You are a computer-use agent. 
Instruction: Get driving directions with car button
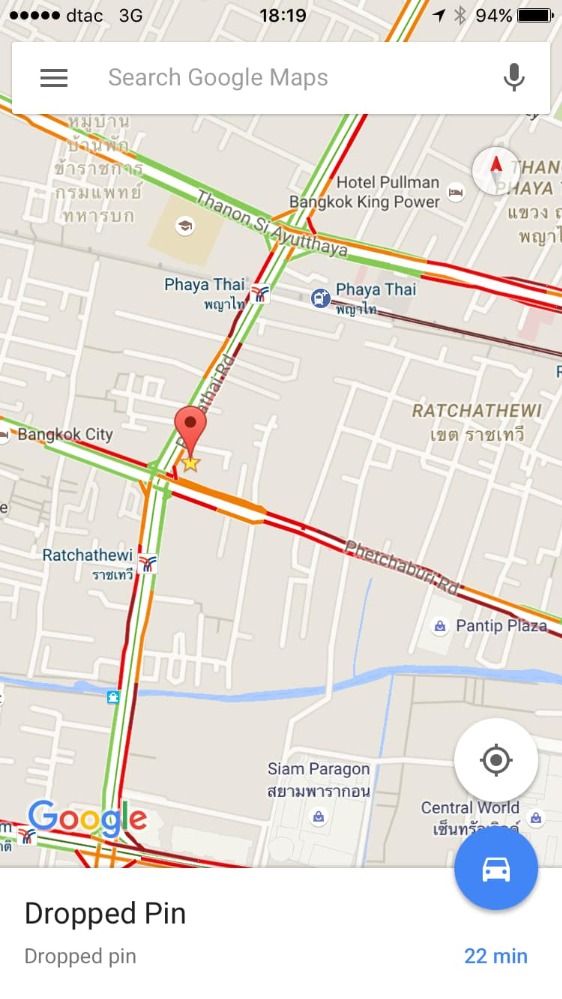click(x=496, y=868)
